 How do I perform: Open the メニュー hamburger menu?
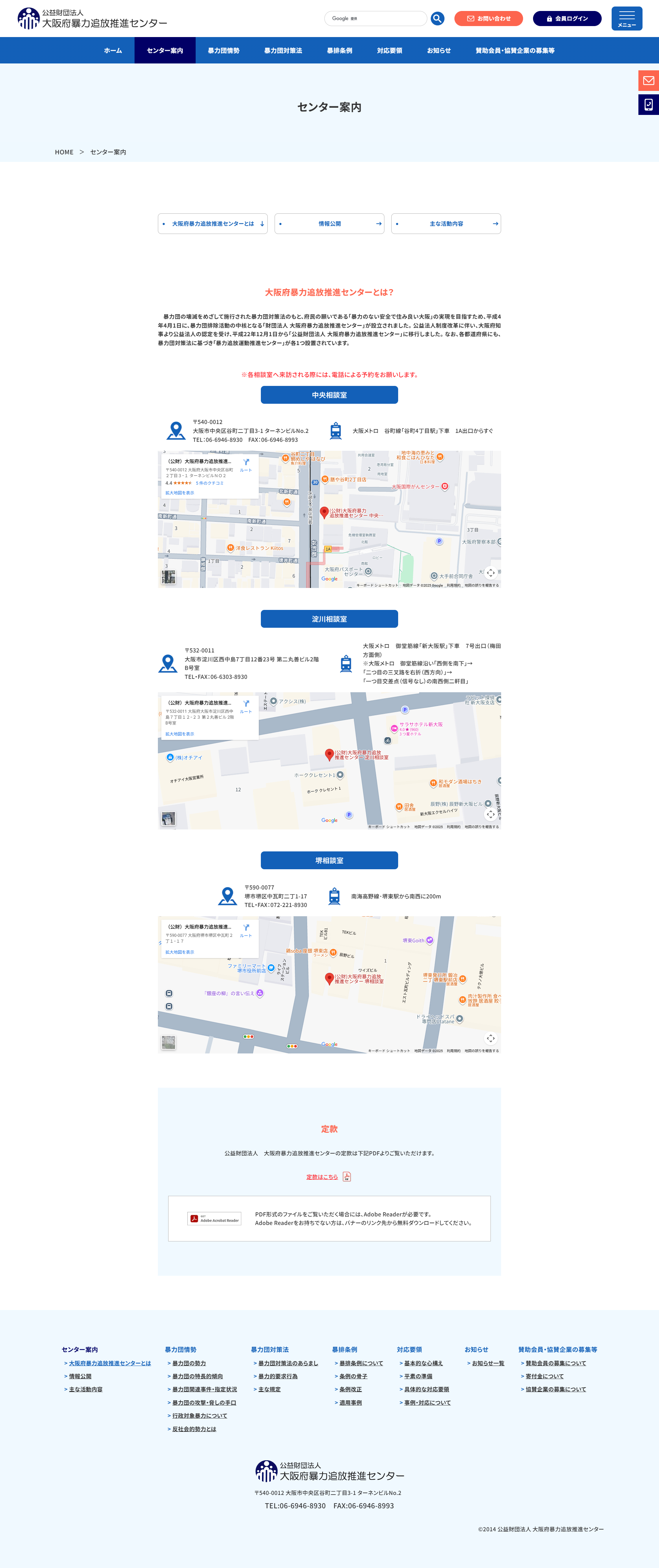626,18
